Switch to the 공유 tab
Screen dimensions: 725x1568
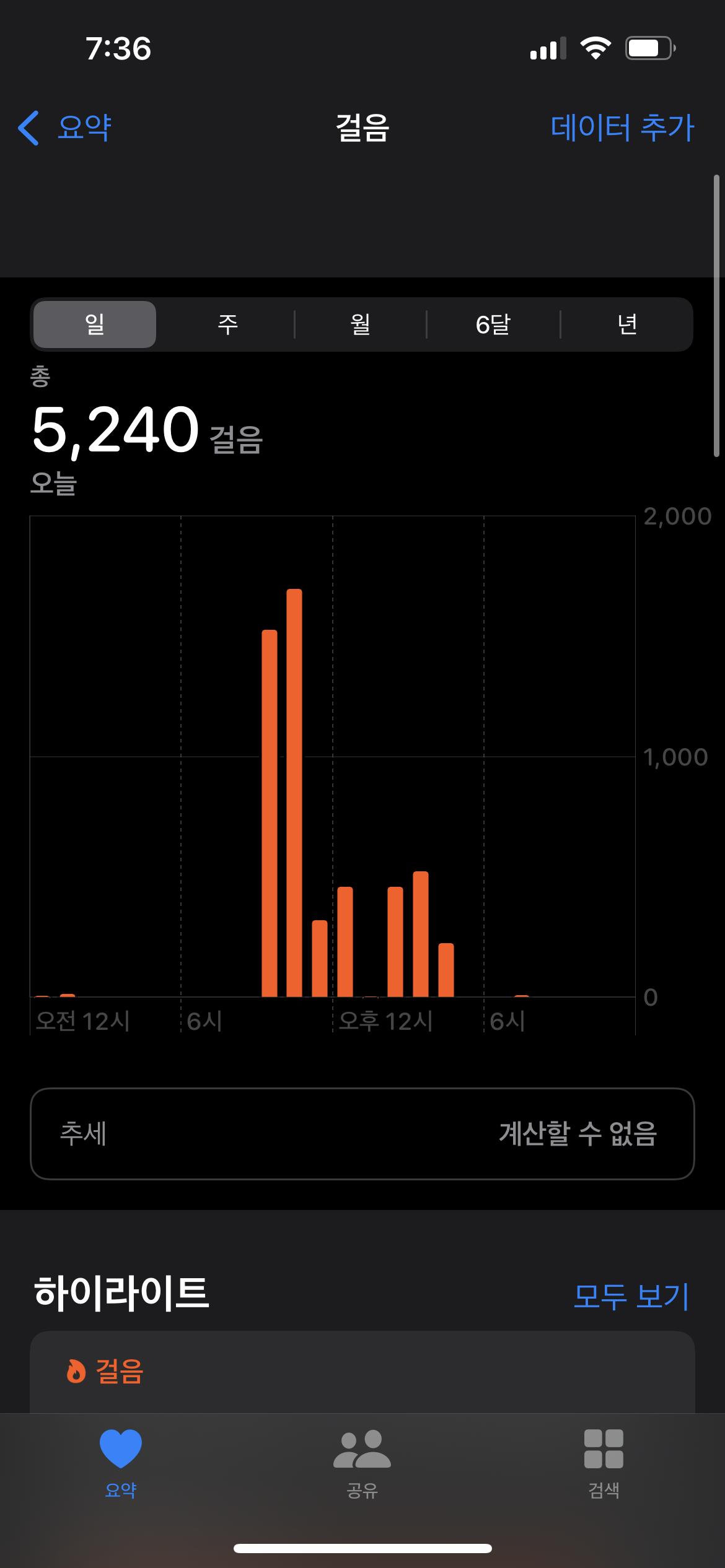362,1463
